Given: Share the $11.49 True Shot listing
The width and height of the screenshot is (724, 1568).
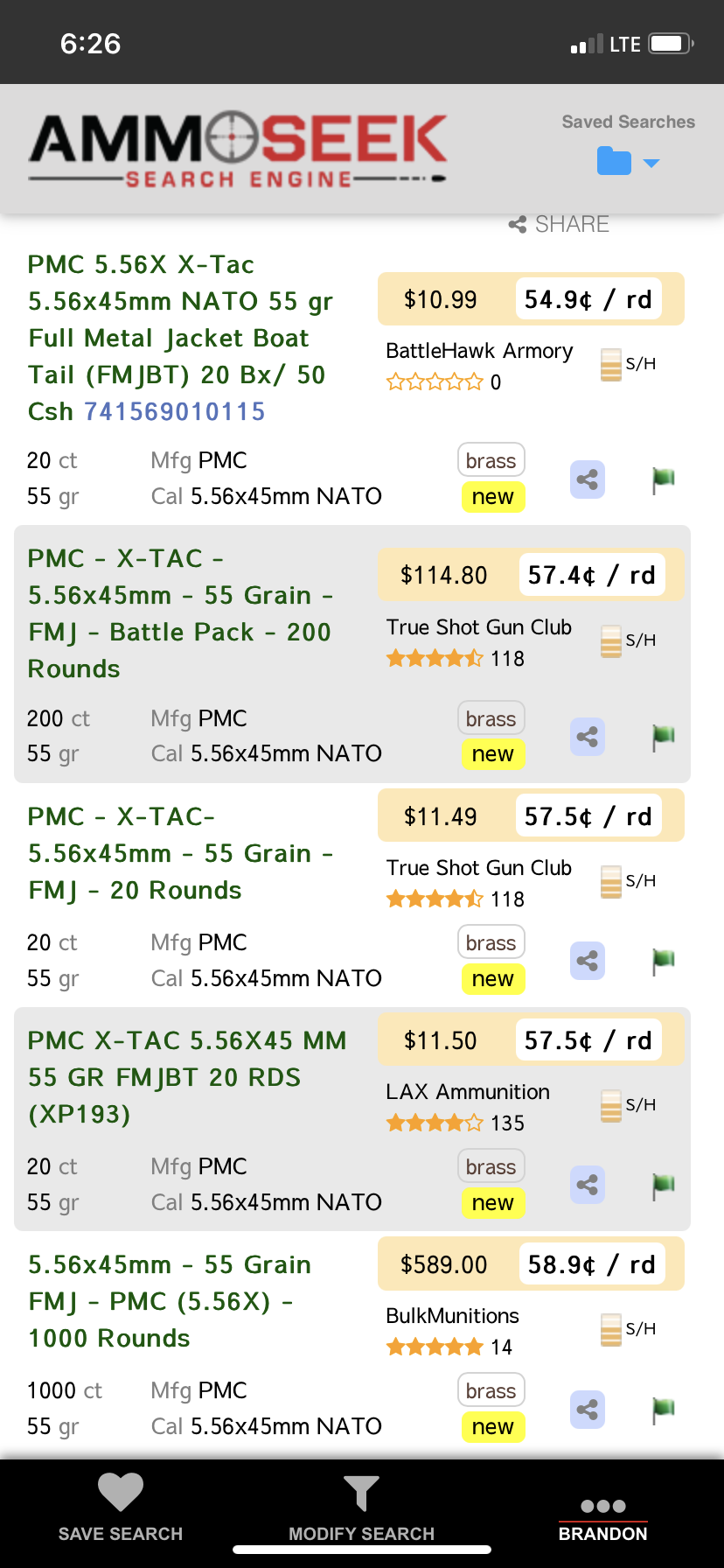Looking at the screenshot, I should pyautogui.click(x=588, y=961).
